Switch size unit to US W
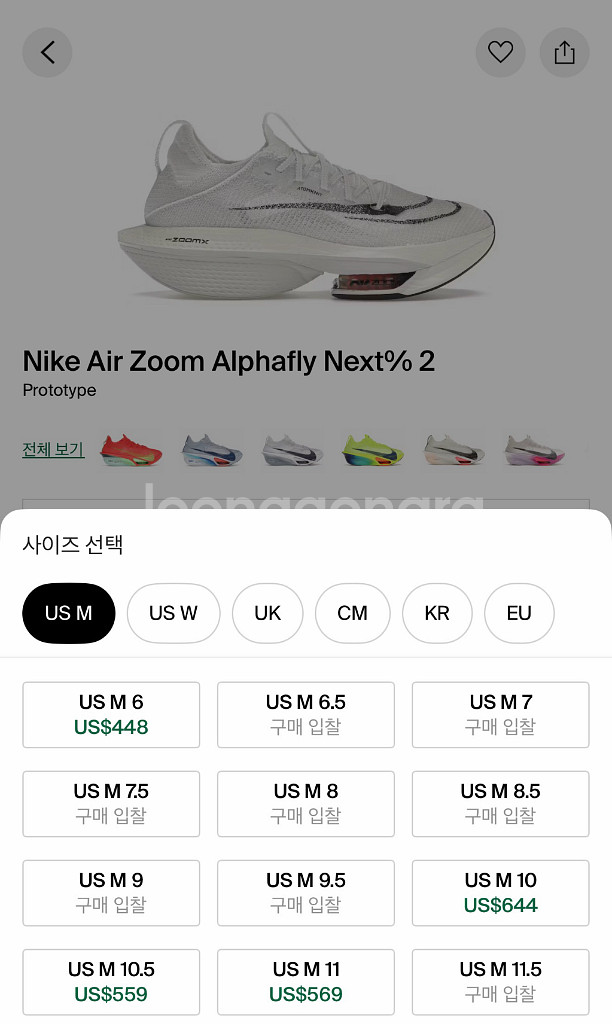The width and height of the screenshot is (612, 1024). click(x=173, y=613)
